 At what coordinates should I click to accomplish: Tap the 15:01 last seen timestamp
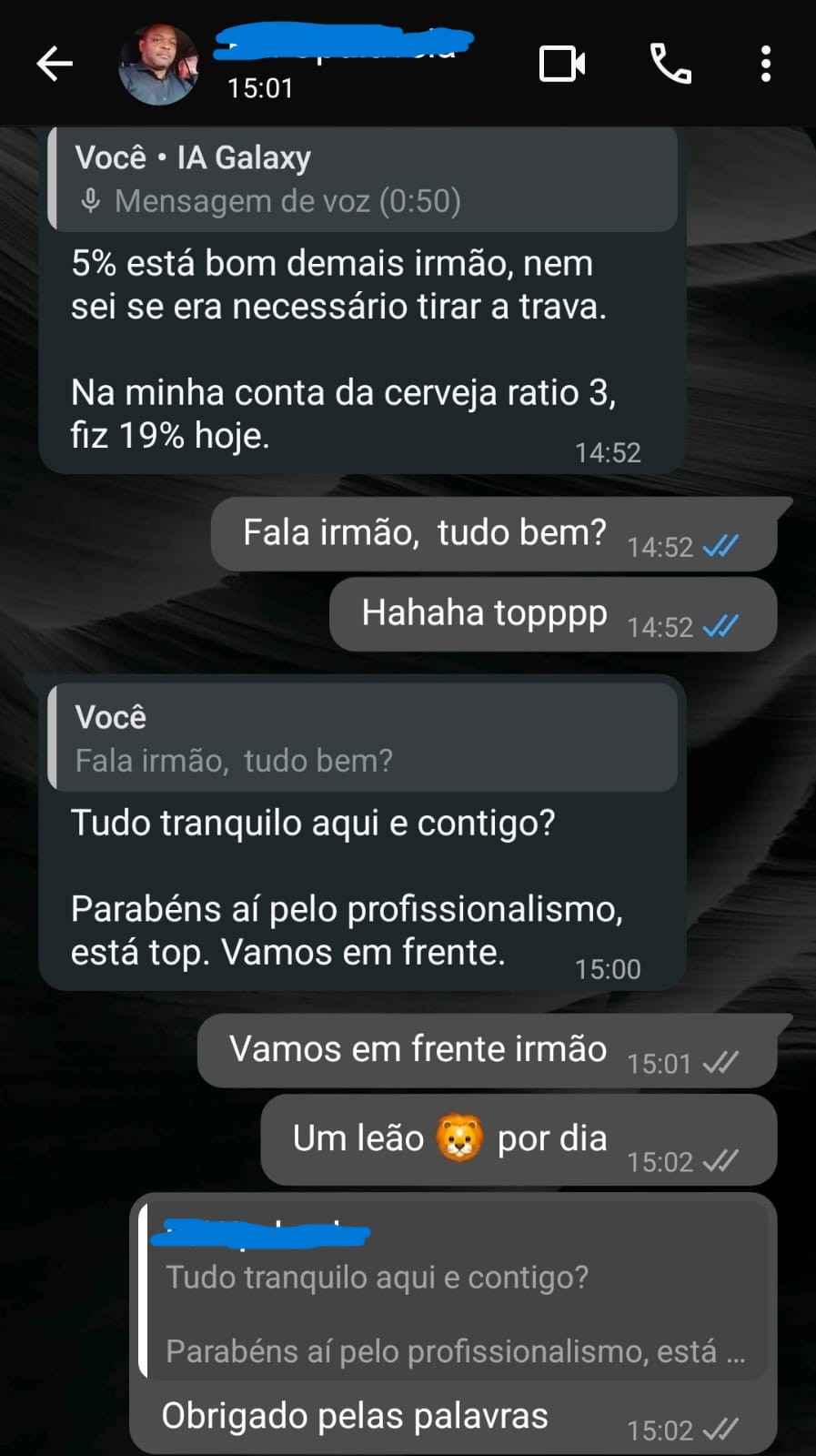point(261,89)
